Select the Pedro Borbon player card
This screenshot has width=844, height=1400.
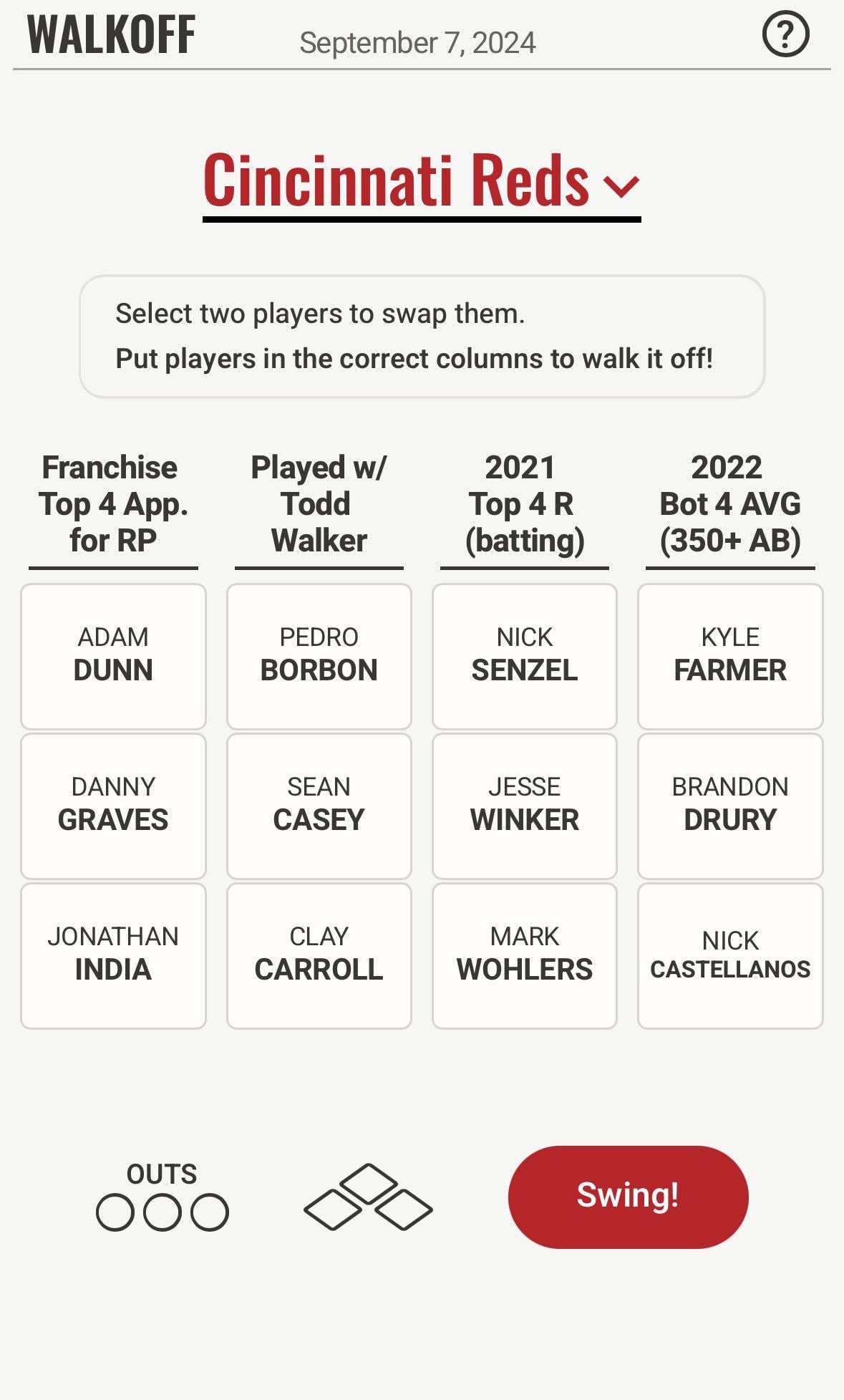319,656
